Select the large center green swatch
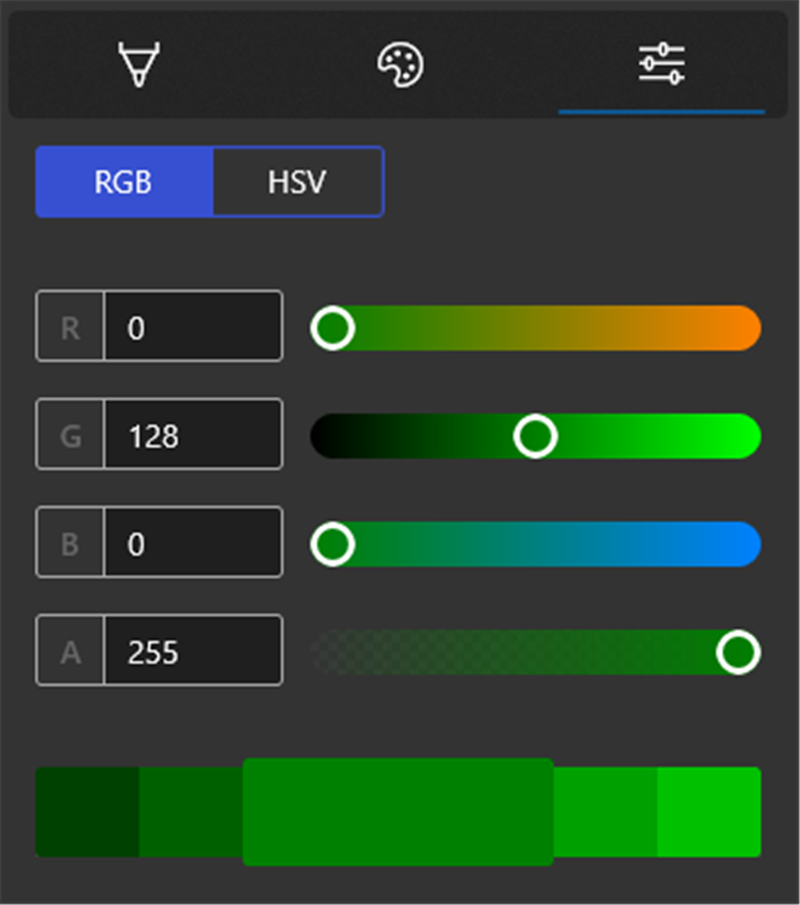Viewport: 800px width, 905px height. [x=398, y=811]
